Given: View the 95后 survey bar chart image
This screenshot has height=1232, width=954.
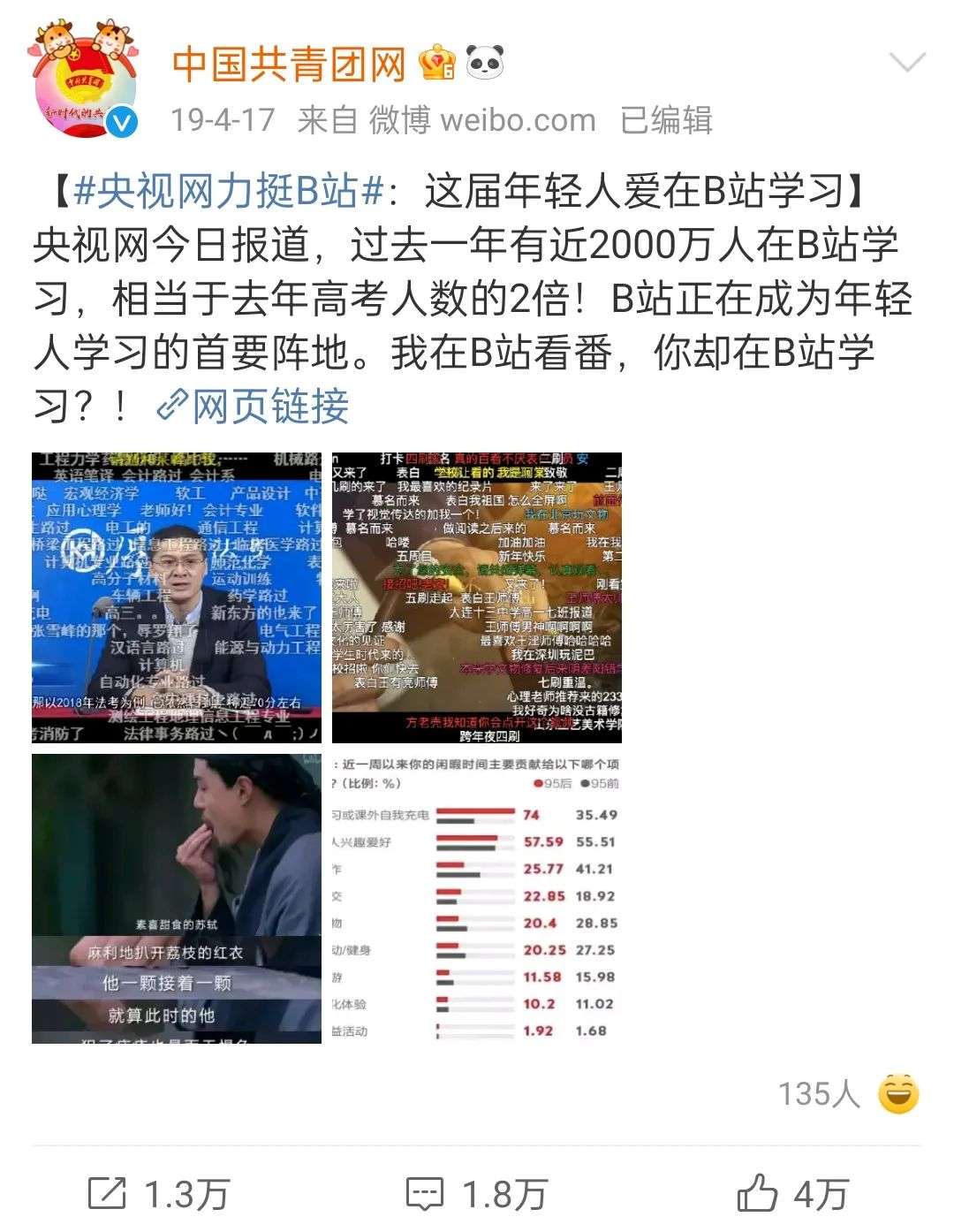Looking at the screenshot, I should tap(477, 898).
